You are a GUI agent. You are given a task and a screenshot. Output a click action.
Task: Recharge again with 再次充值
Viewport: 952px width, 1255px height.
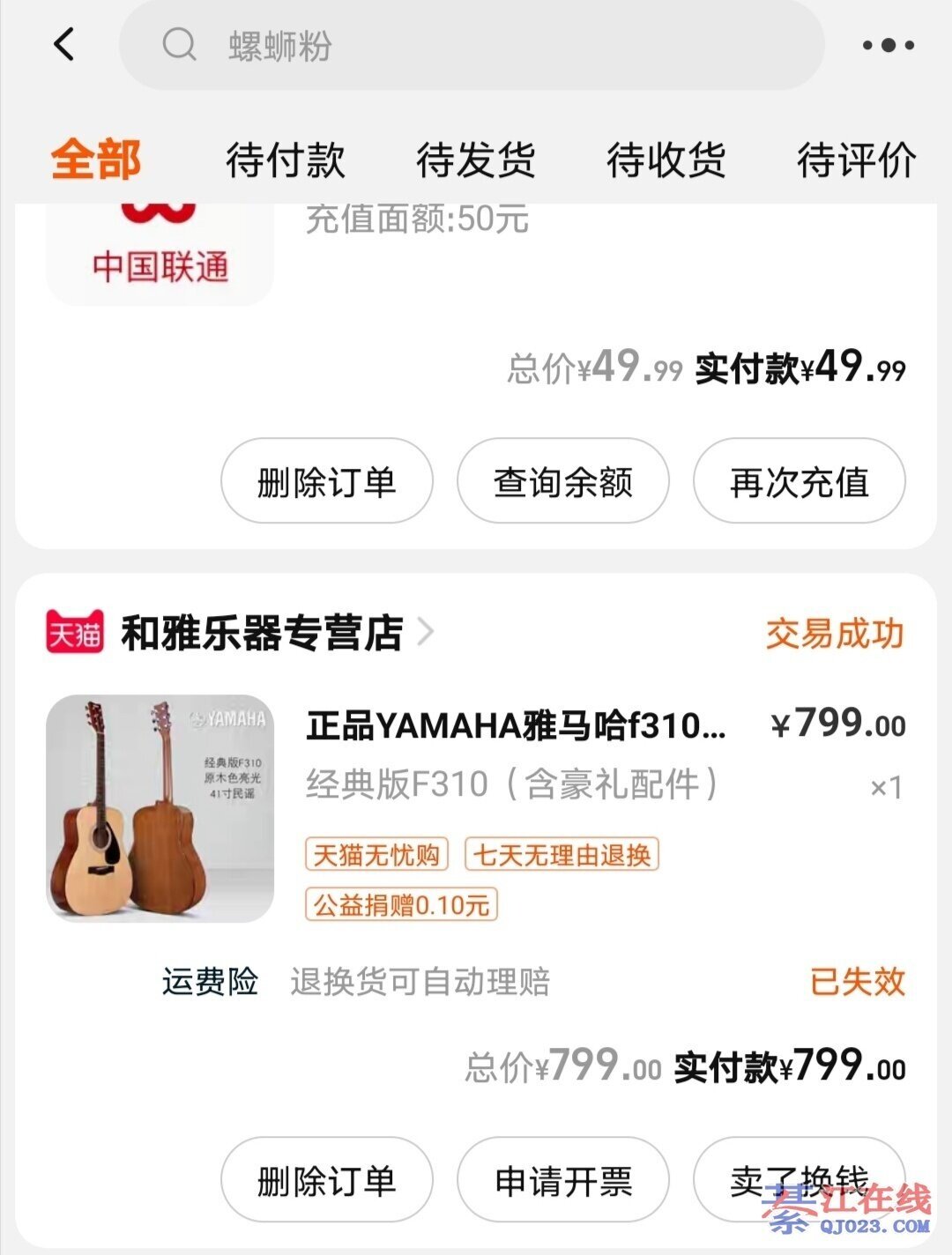pos(799,481)
